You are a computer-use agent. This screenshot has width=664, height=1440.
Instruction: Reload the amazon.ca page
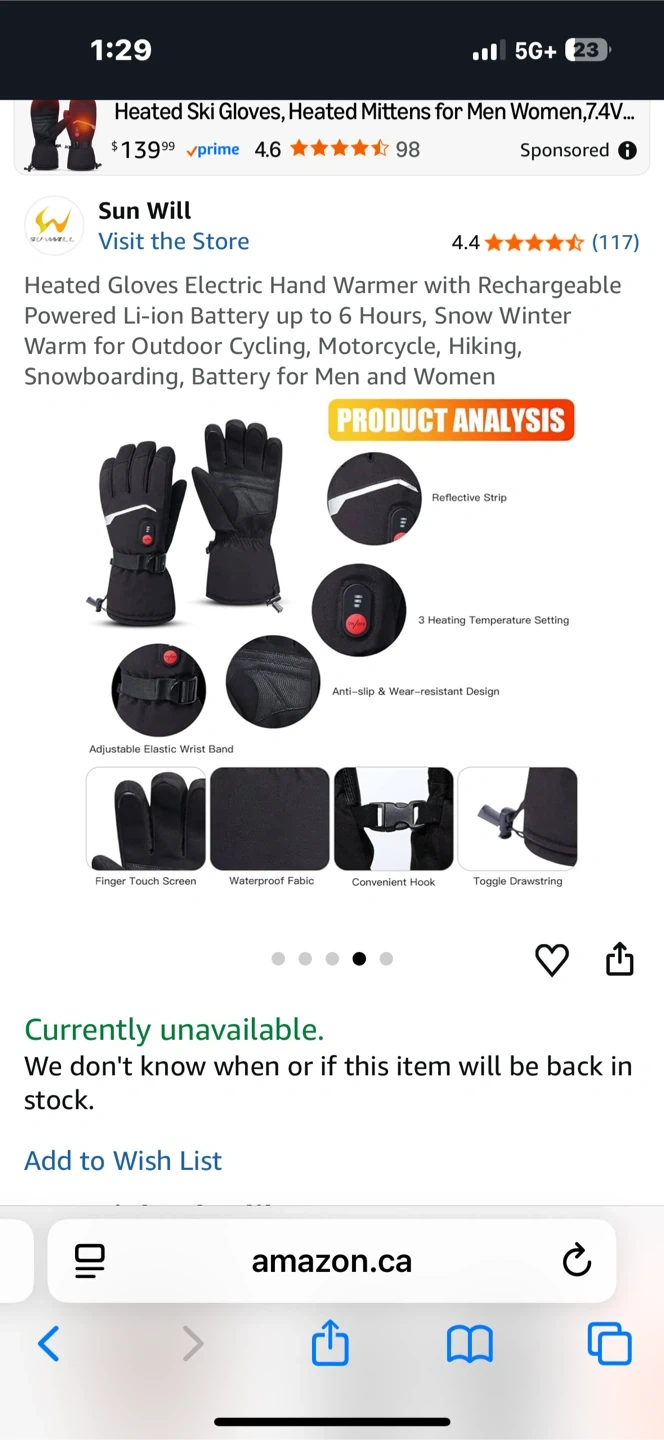click(577, 1261)
